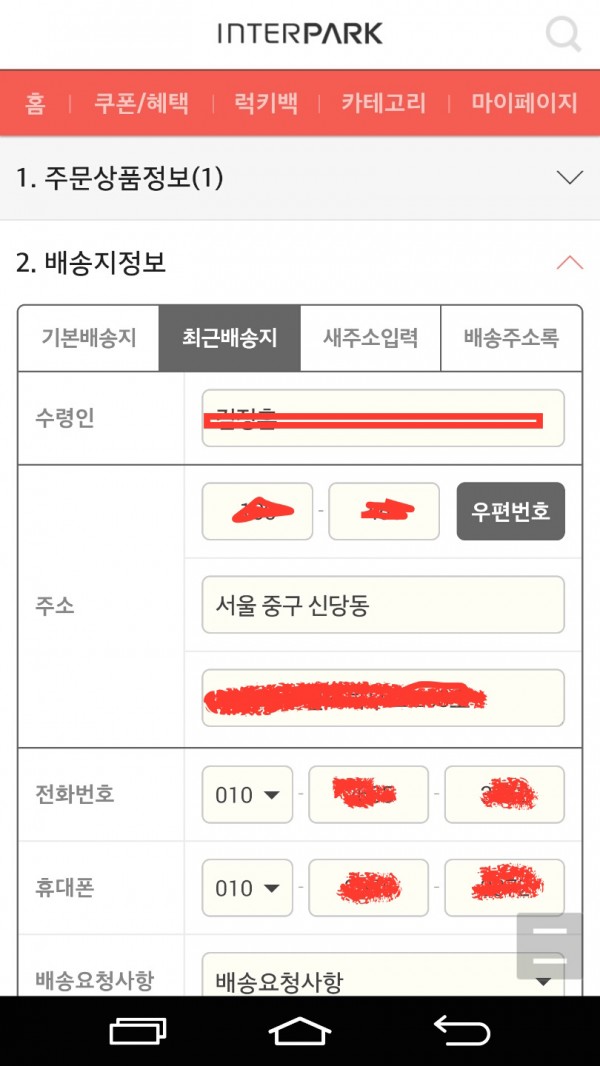This screenshot has height=1066, width=600.
Task: Select the 최근배송지 tab
Action: [230, 338]
